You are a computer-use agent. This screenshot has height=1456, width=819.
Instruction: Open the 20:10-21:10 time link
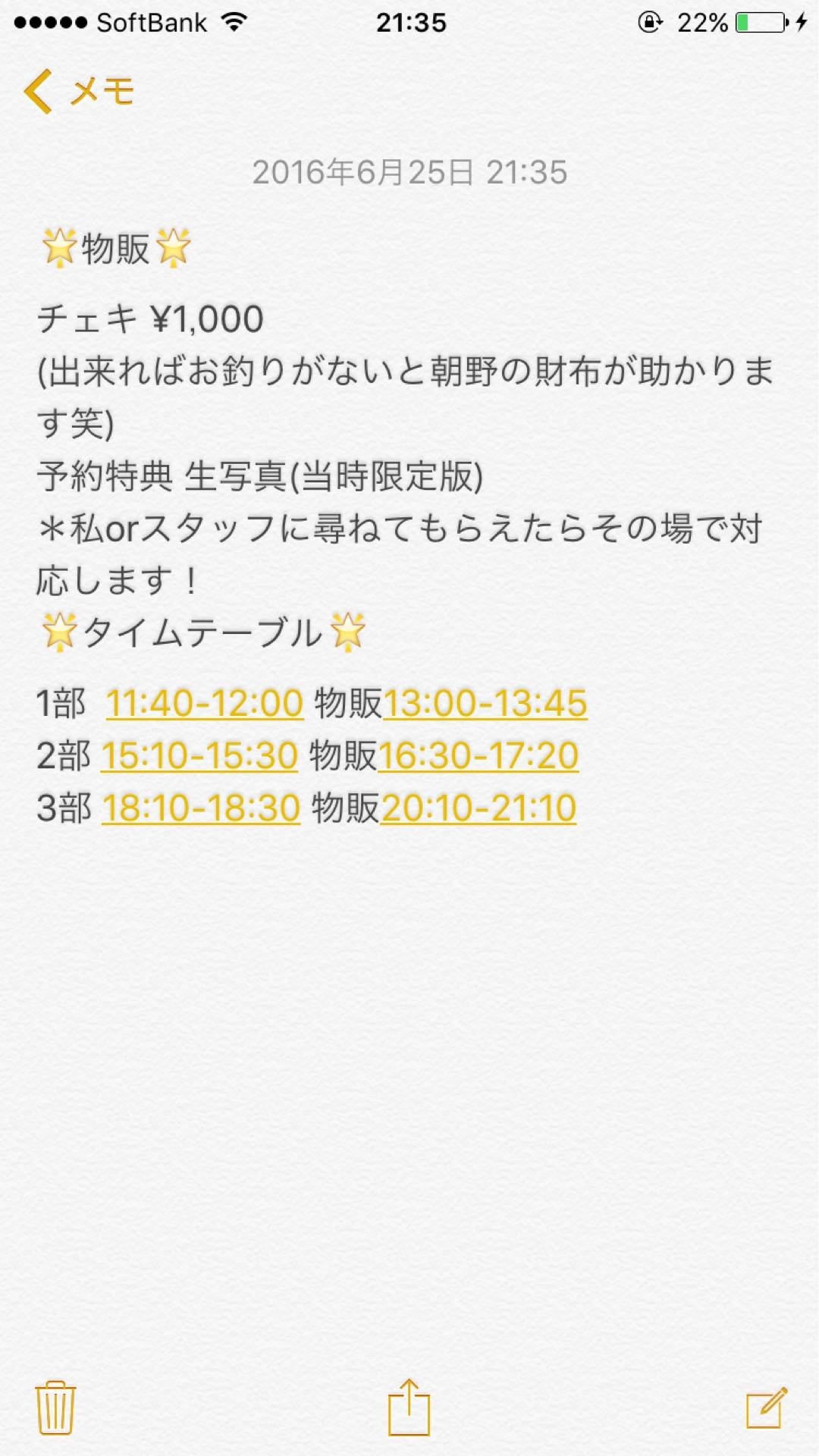click(x=479, y=808)
